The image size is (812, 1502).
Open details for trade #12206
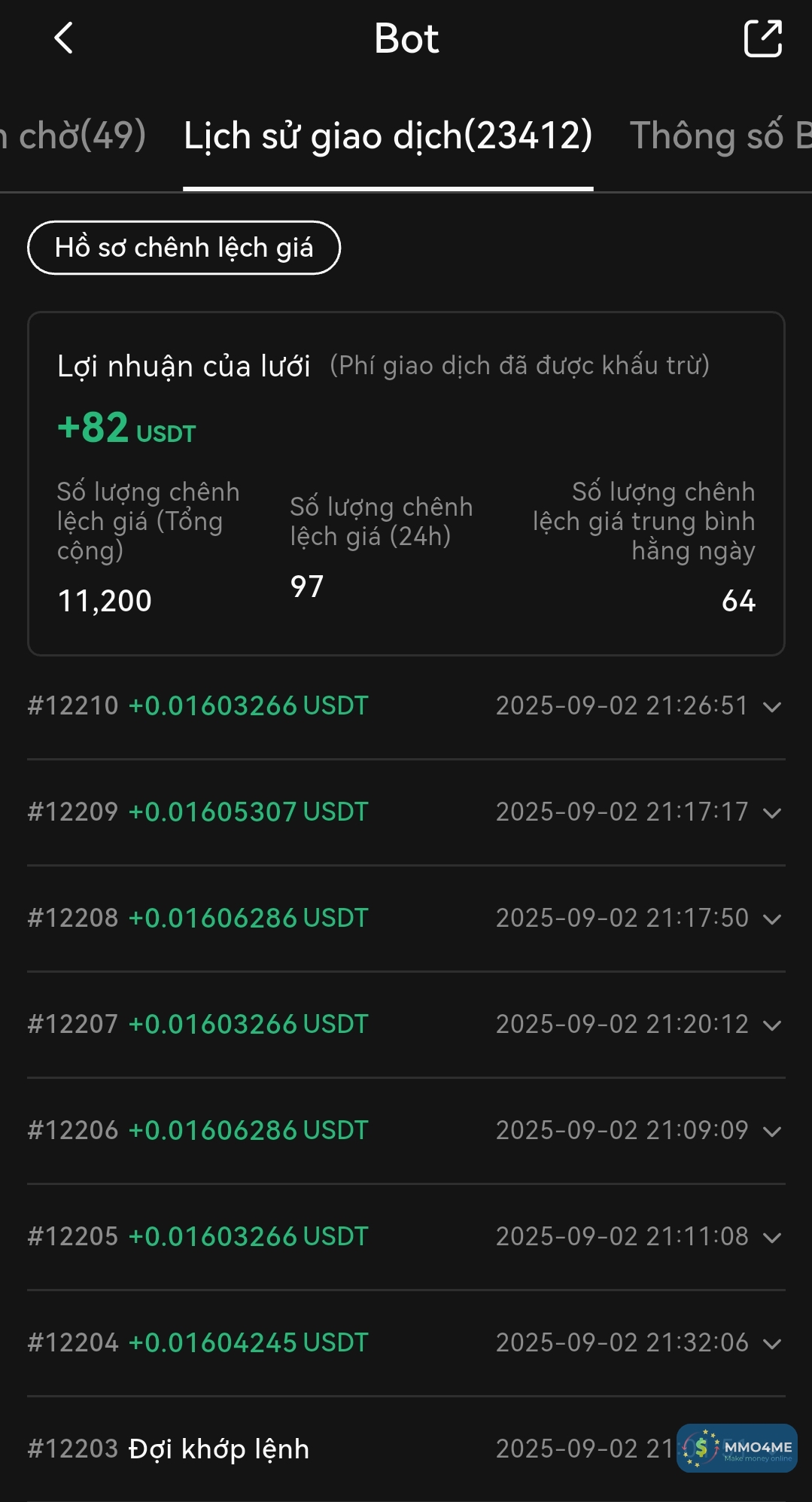coord(772,1132)
